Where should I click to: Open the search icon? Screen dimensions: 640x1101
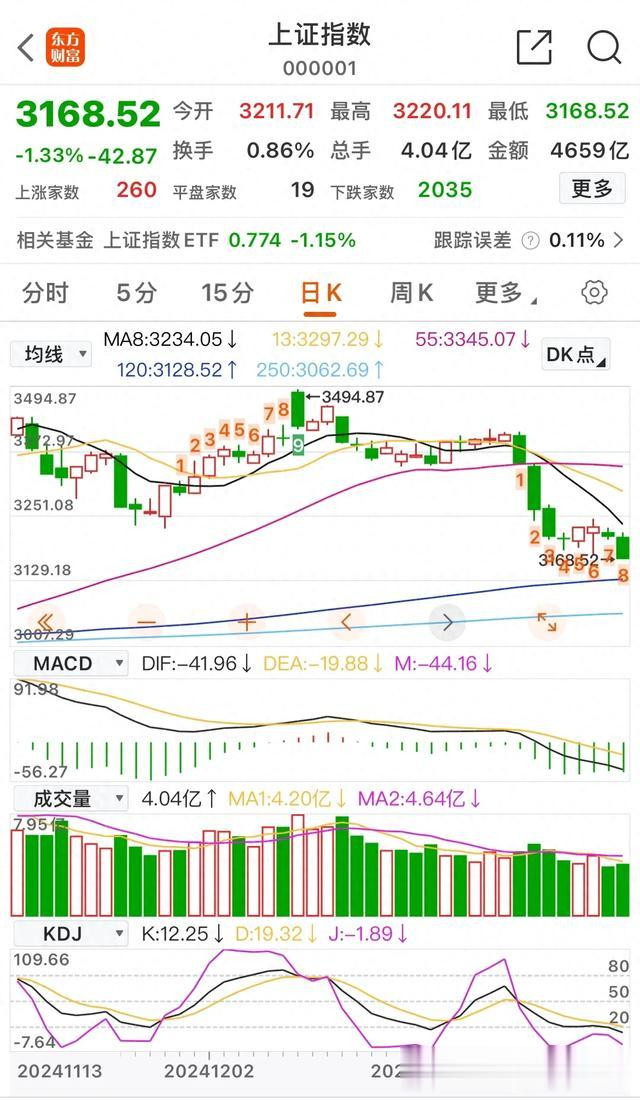point(603,48)
